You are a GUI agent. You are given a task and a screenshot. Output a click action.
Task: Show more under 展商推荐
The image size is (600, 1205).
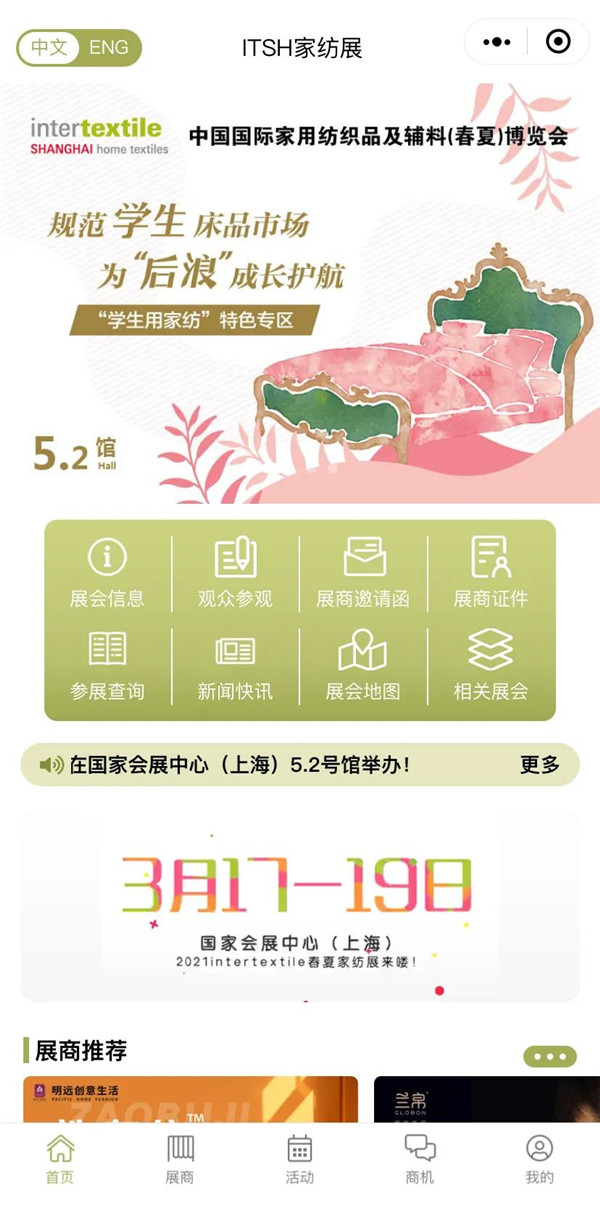tap(550, 1057)
